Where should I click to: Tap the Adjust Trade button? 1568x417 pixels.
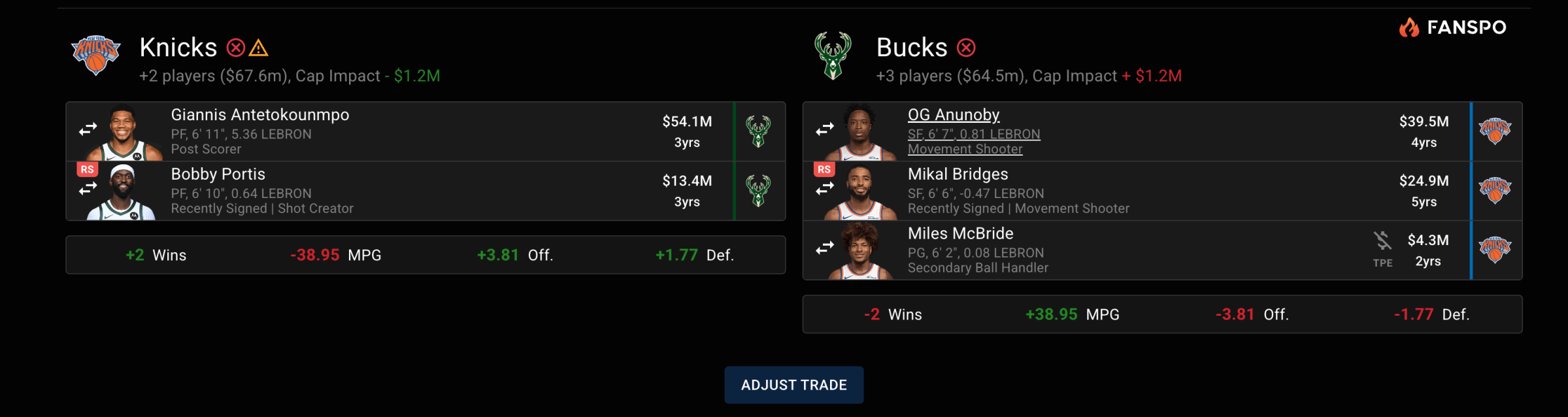click(x=793, y=385)
